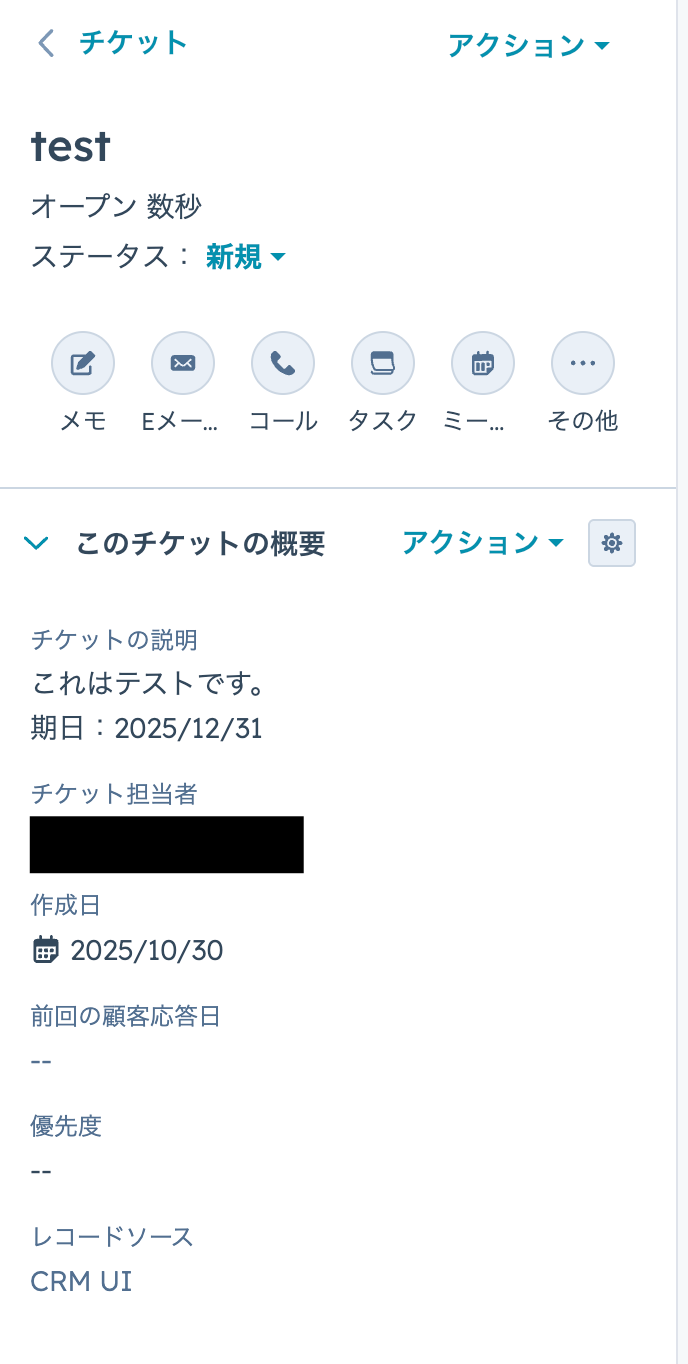Compose an Eメール
The height and width of the screenshot is (1364, 688).
pos(183,364)
